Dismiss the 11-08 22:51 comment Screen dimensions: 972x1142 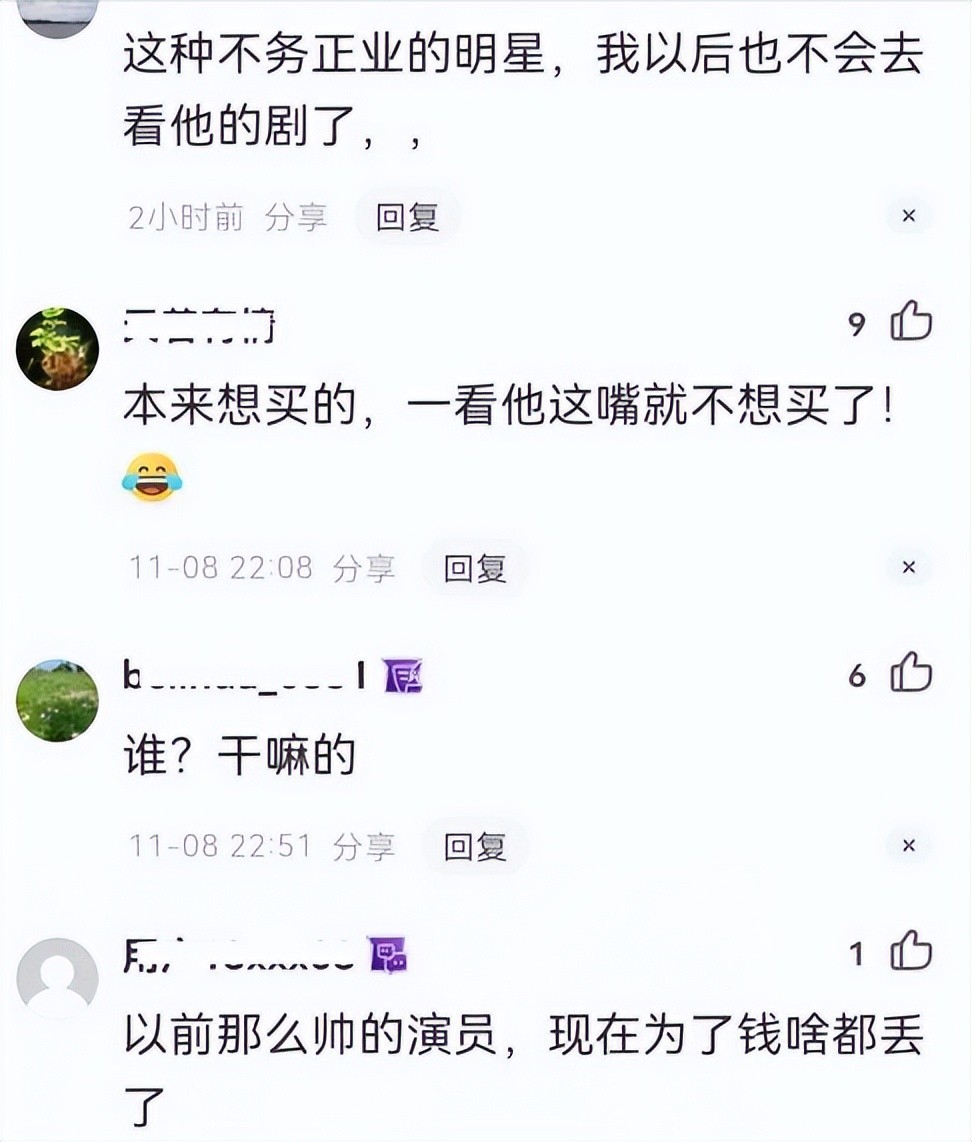[x=908, y=846]
